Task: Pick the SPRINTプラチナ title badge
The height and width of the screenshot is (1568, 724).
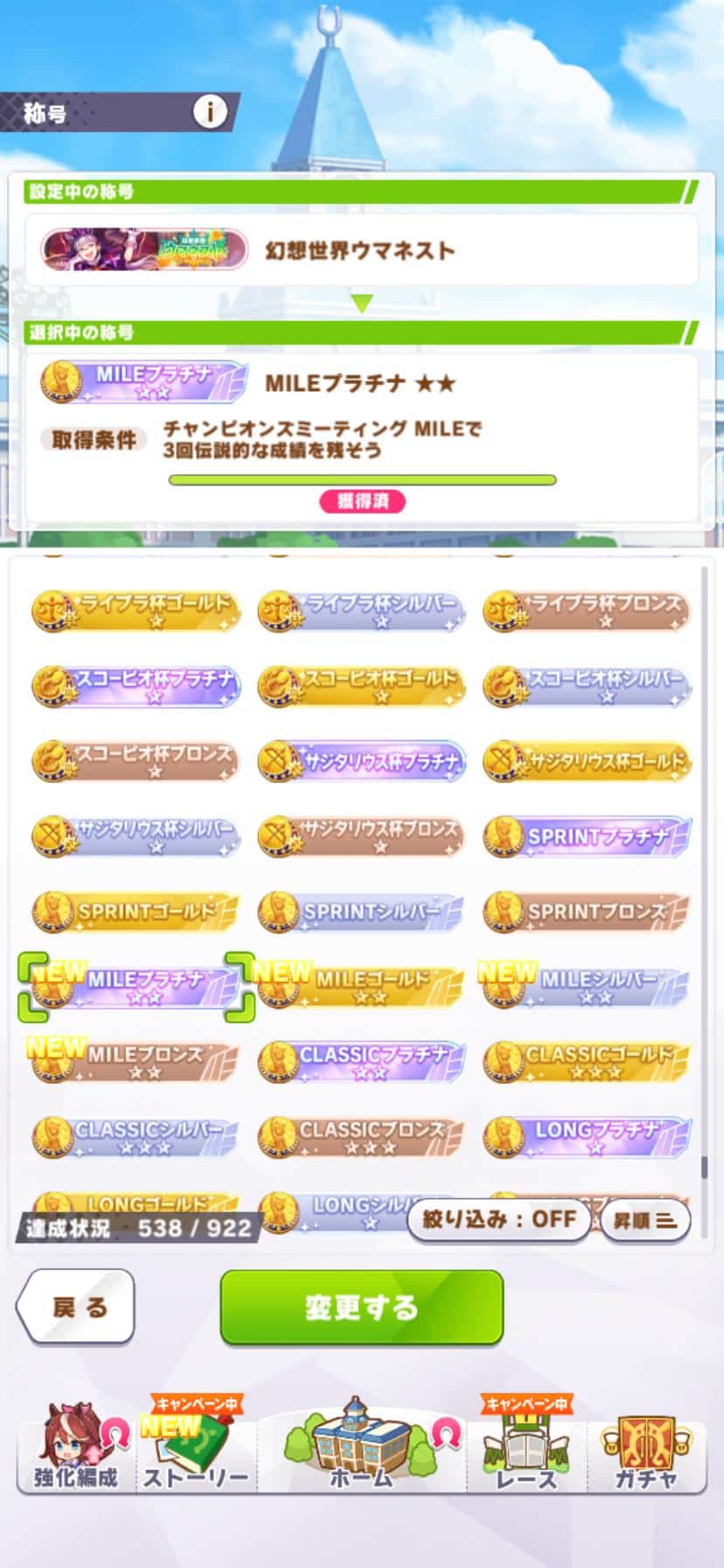Action: tap(587, 837)
